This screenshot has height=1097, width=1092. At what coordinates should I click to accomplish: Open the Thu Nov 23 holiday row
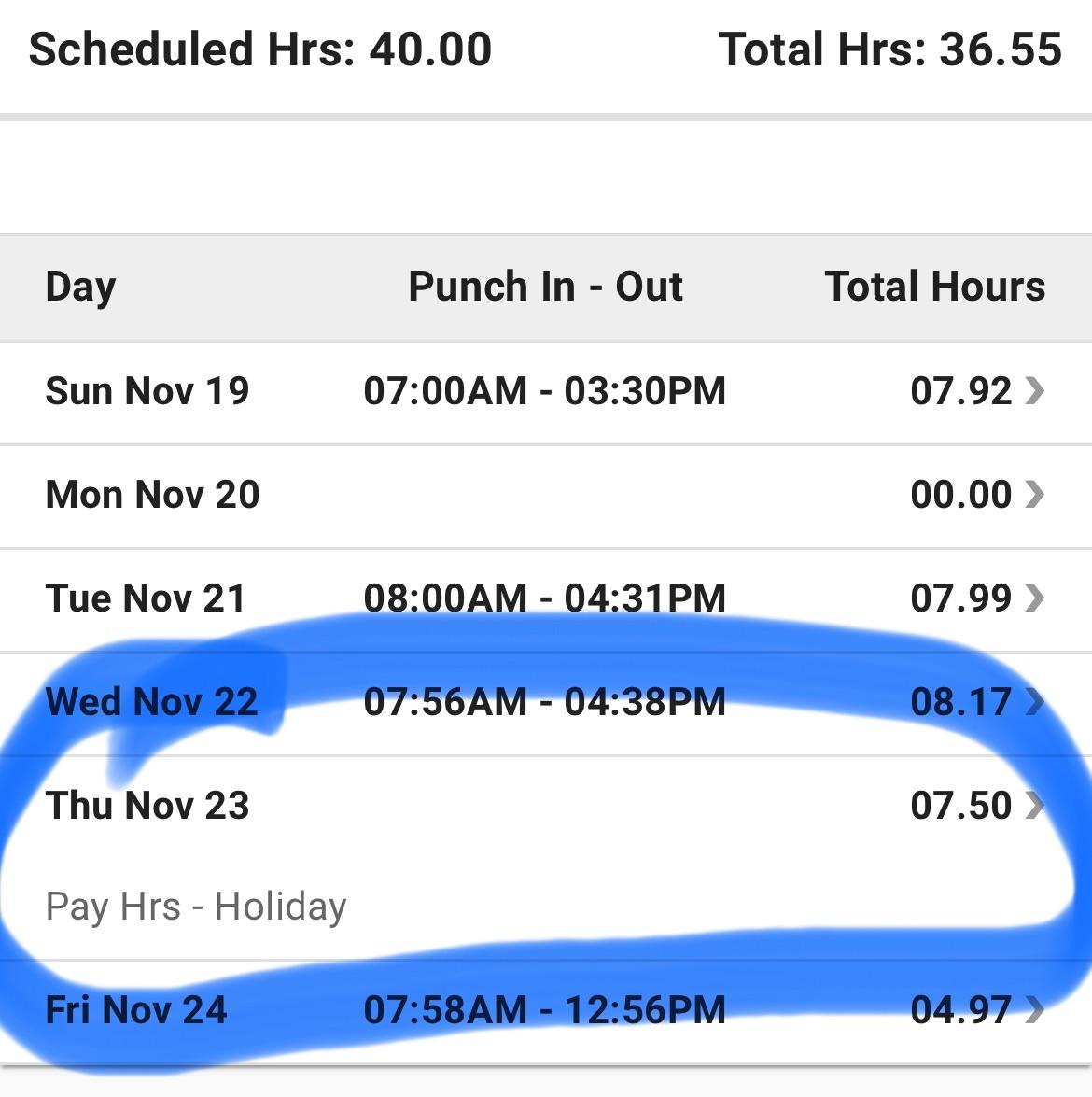467,804
